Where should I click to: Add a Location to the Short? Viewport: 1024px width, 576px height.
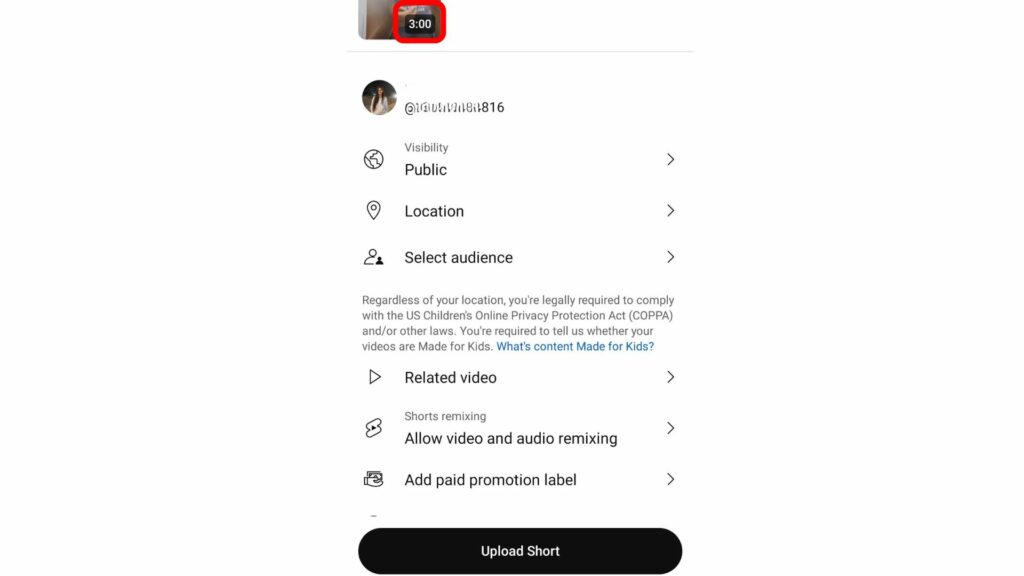coord(519,211)
